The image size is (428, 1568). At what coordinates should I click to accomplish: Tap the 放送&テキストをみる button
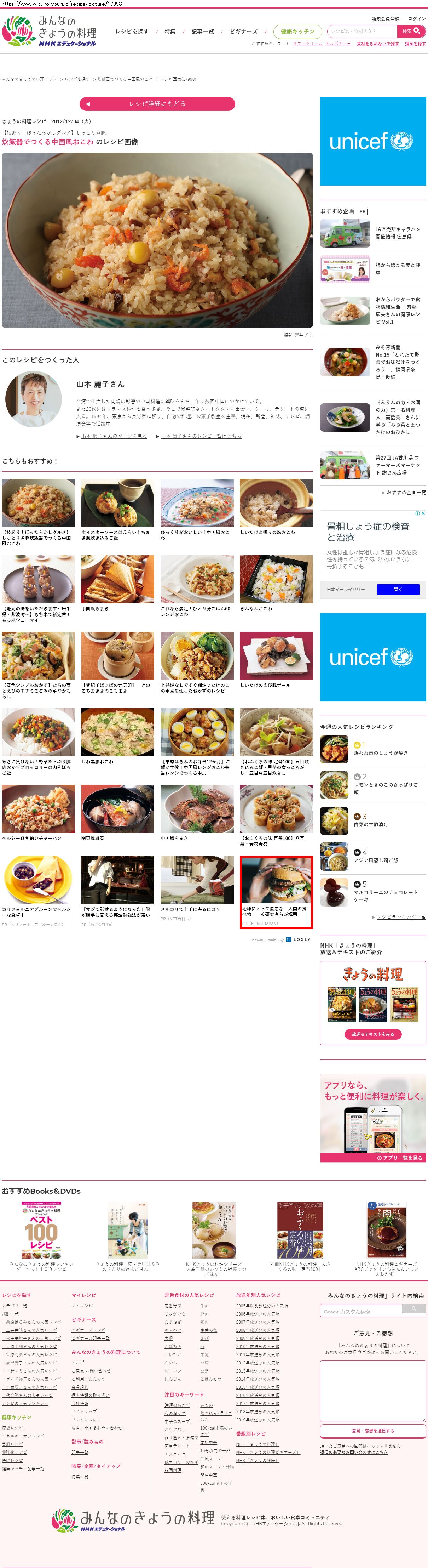tap(373, 1034)
